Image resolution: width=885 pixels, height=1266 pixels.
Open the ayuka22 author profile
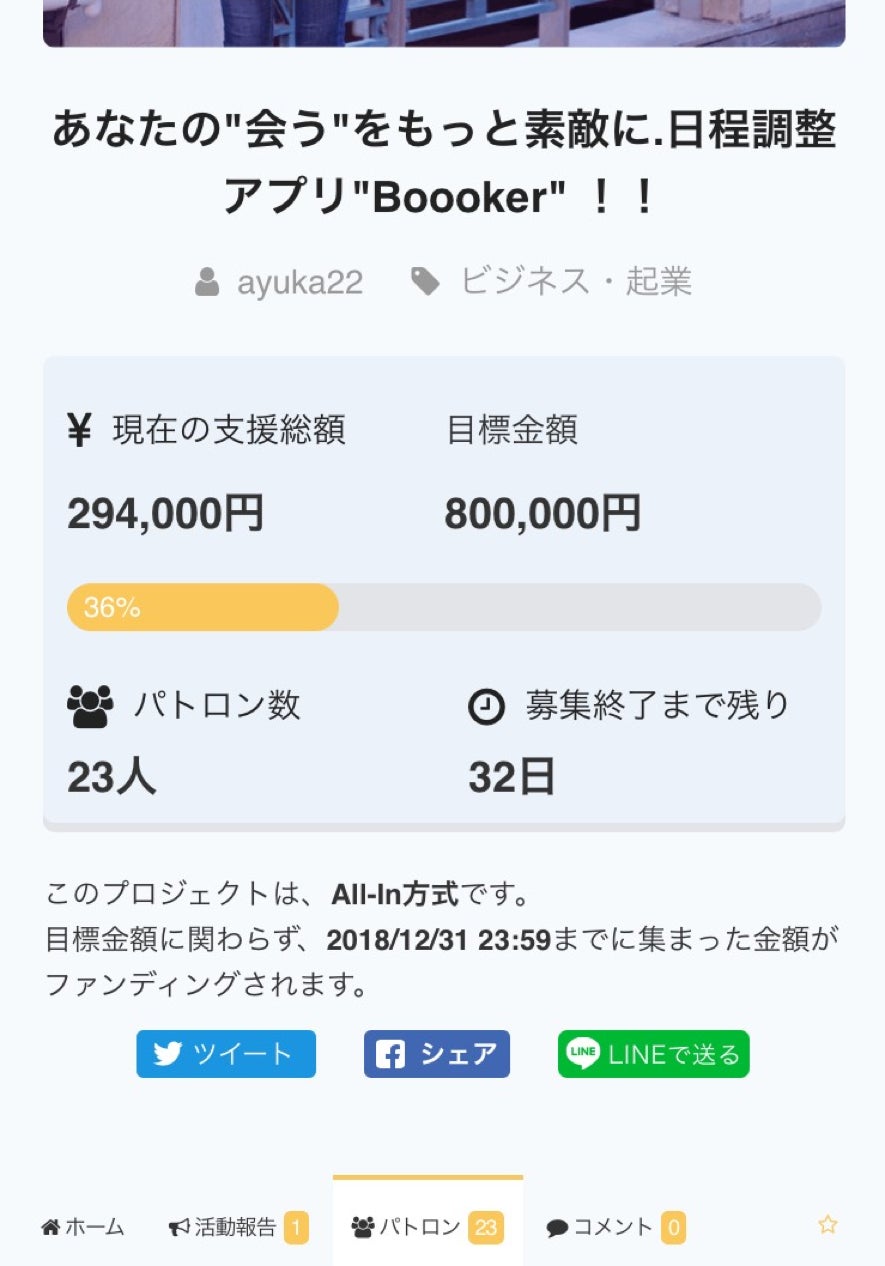pyautogui.click(x=298, y=283)
